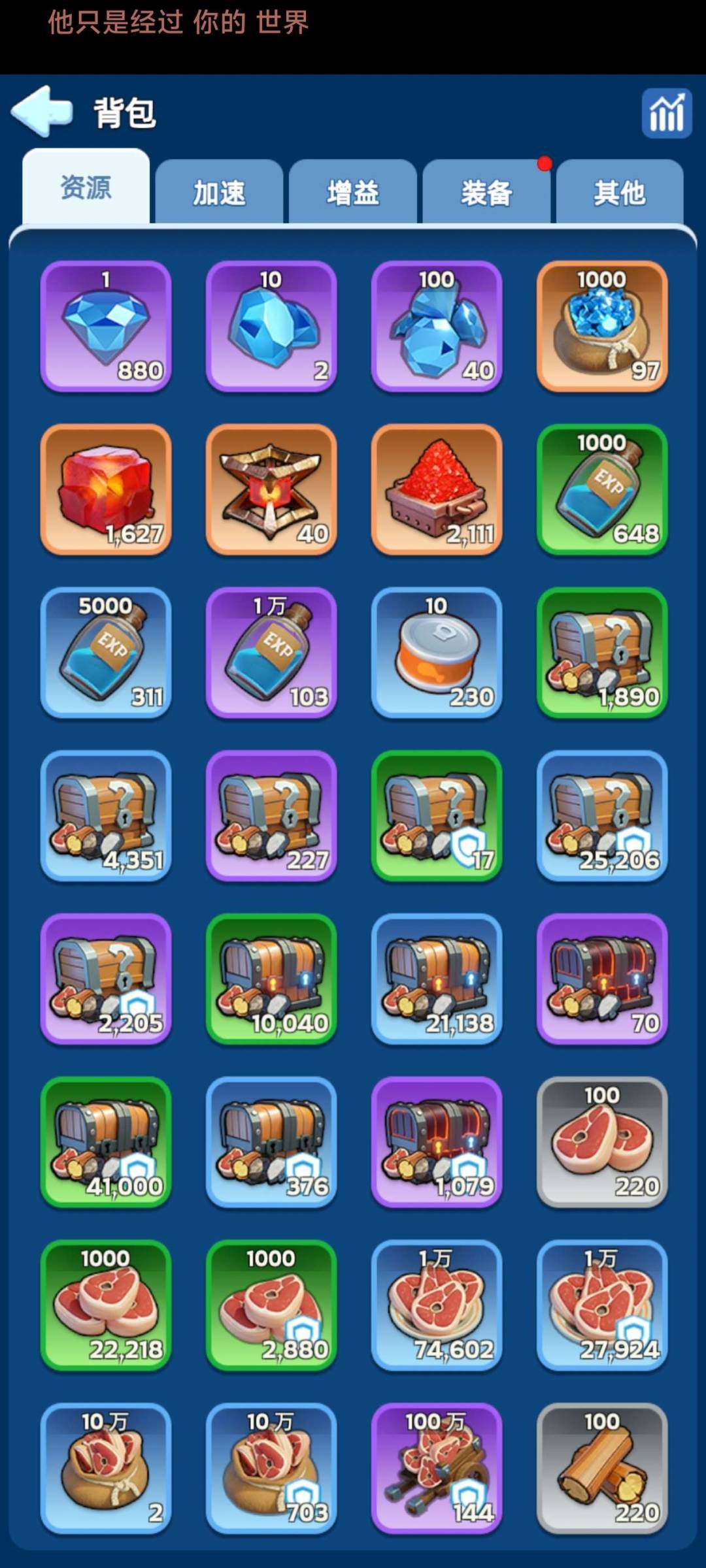Screen dimensions: 706x1568
Task: Select the single diamond item with 880
Action: click(106, 327)
